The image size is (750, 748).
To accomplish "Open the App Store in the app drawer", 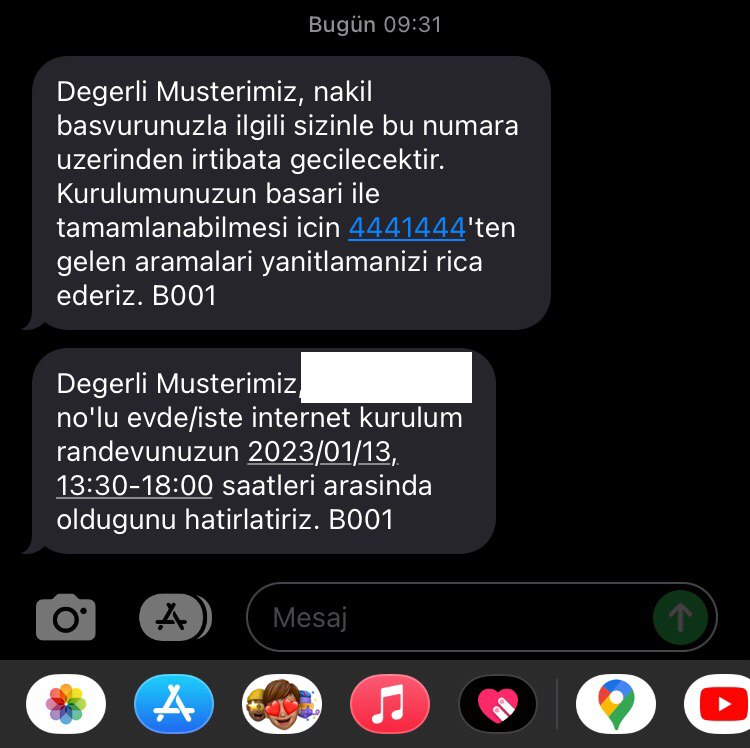I will click(174, 705).
